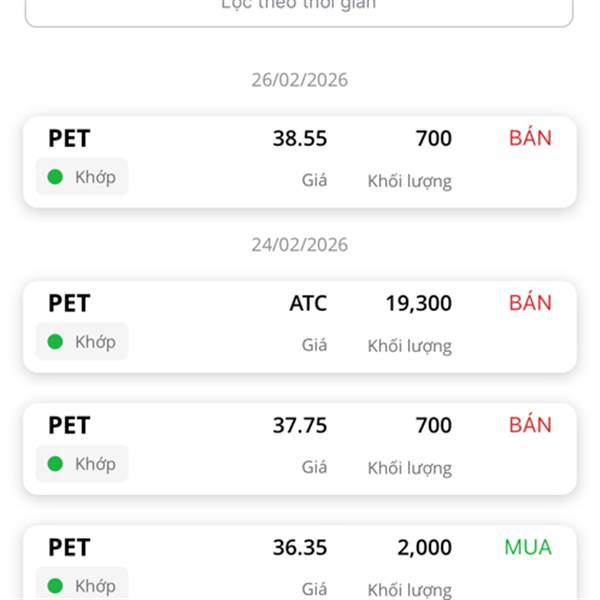Open the time filter field

click(x=299, y=8)
